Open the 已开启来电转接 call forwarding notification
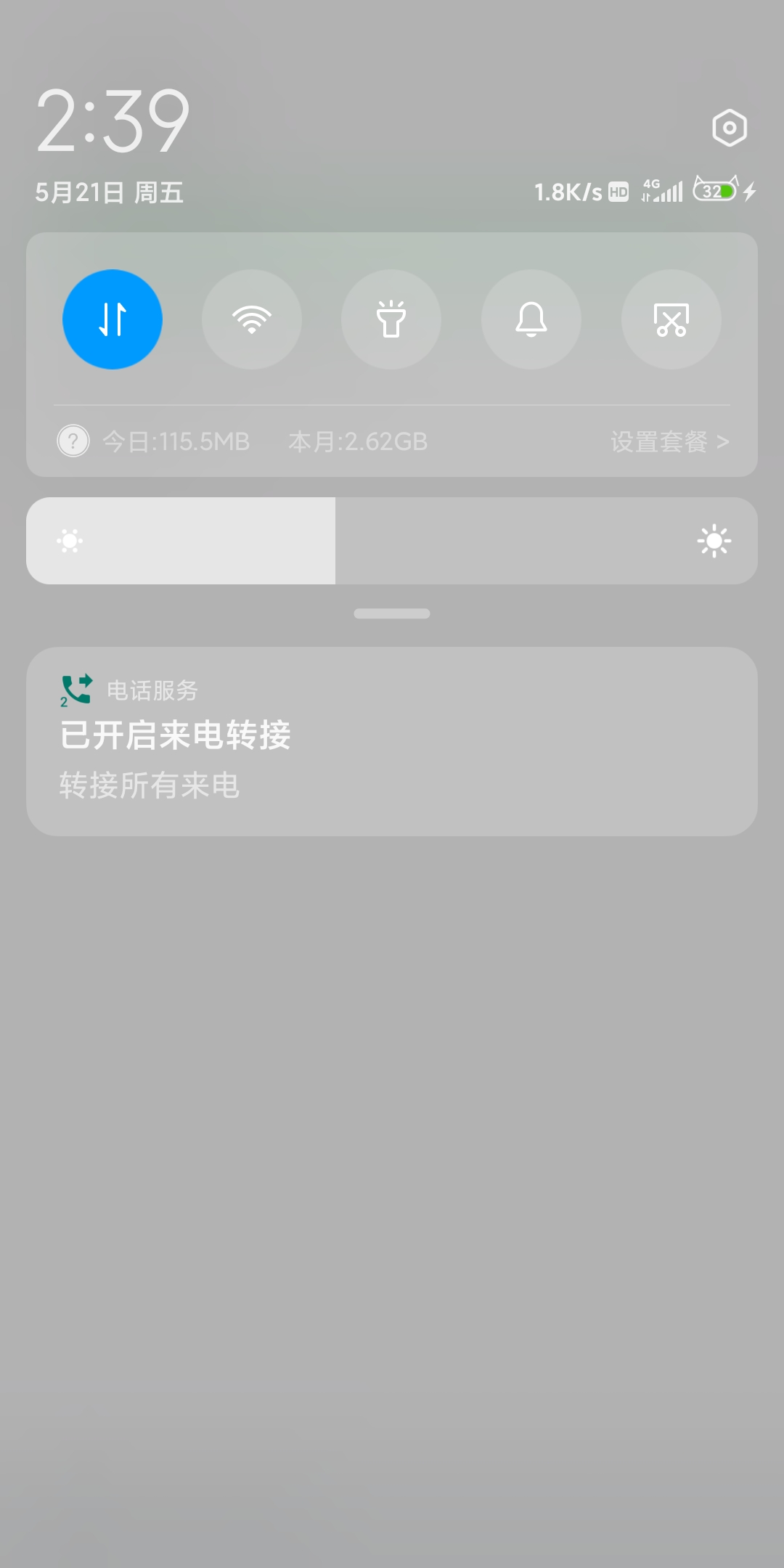 (392, 741)
